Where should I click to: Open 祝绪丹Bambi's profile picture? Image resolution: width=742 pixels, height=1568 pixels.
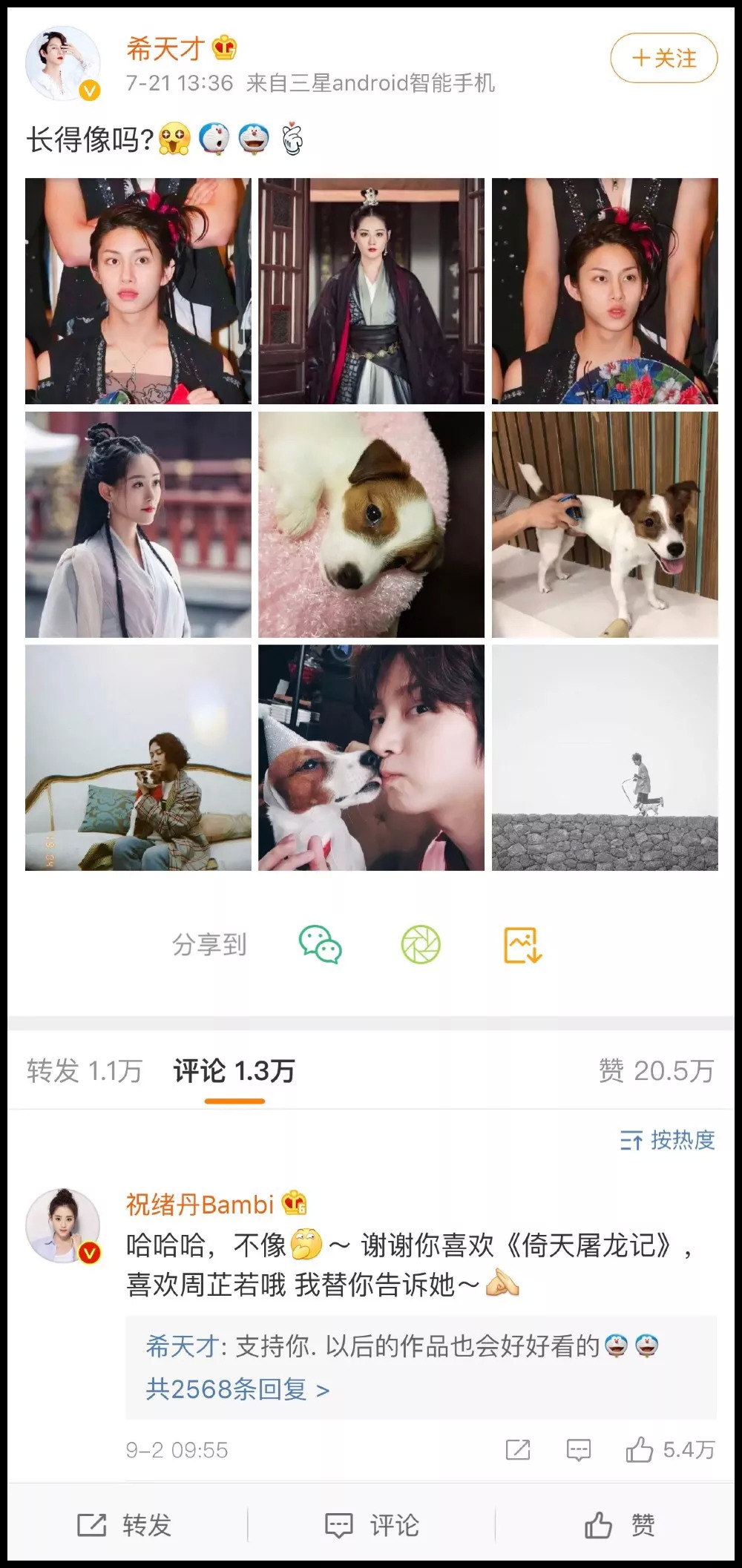pyautogui.click(x=63, y=1225)
